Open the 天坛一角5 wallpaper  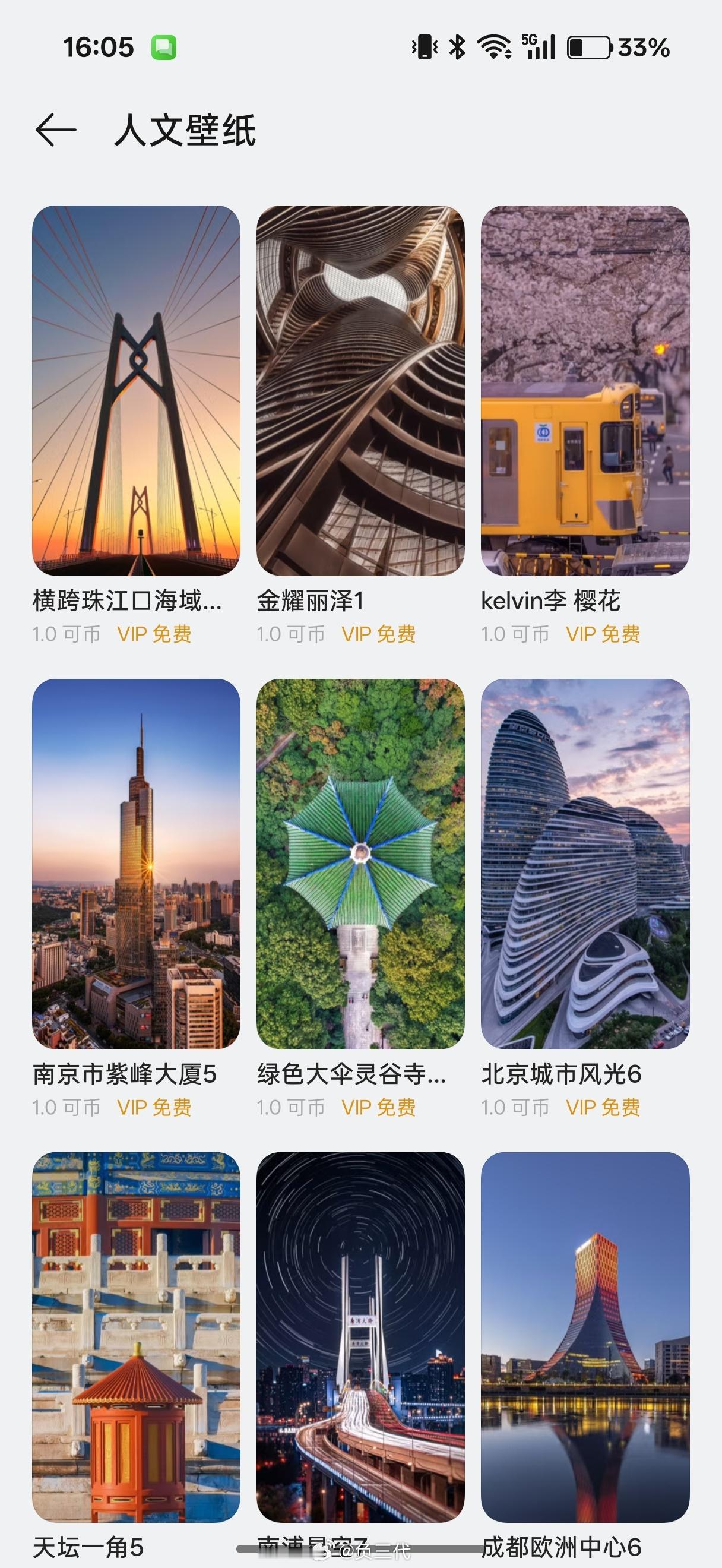coord(136,1337)
